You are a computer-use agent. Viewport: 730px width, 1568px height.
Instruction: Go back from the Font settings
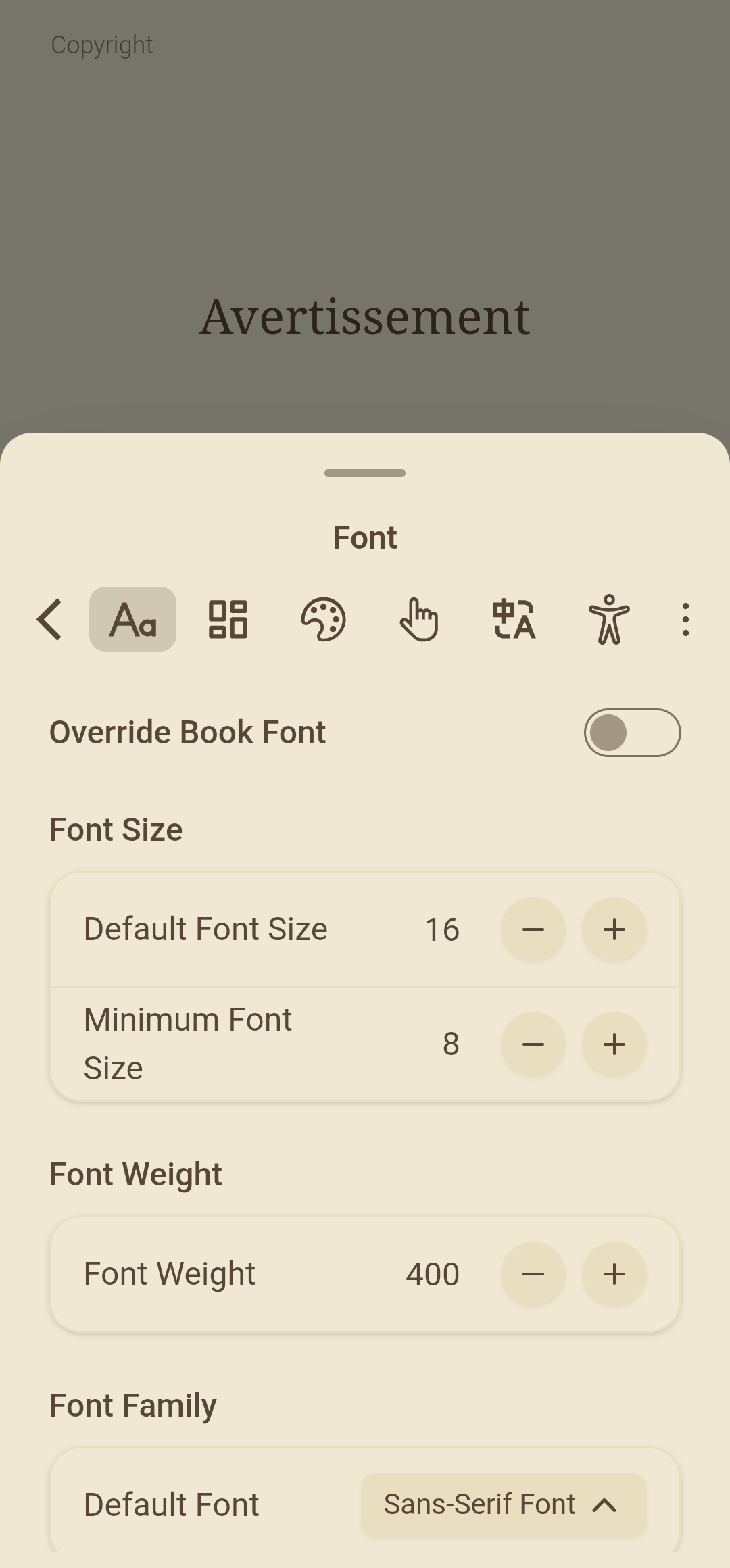coord(49,619)
